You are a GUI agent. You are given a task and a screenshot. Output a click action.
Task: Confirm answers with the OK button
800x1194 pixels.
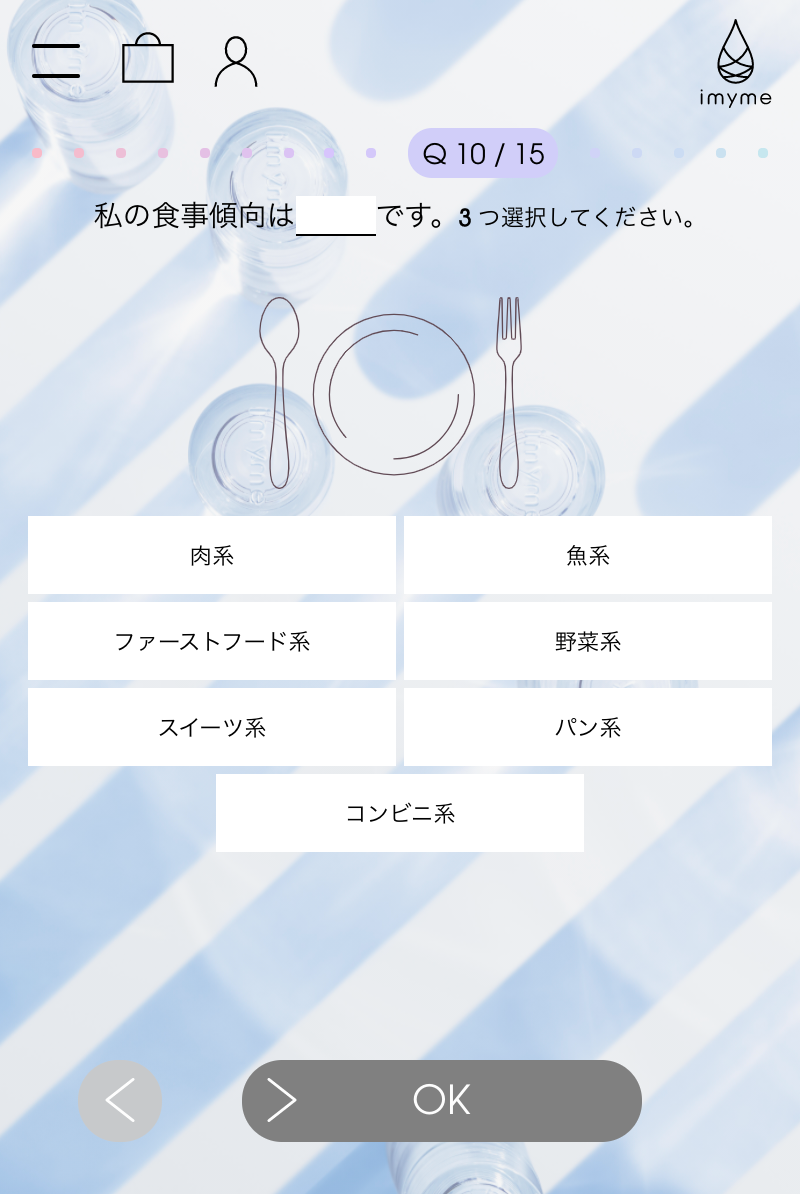[442, 1101]
